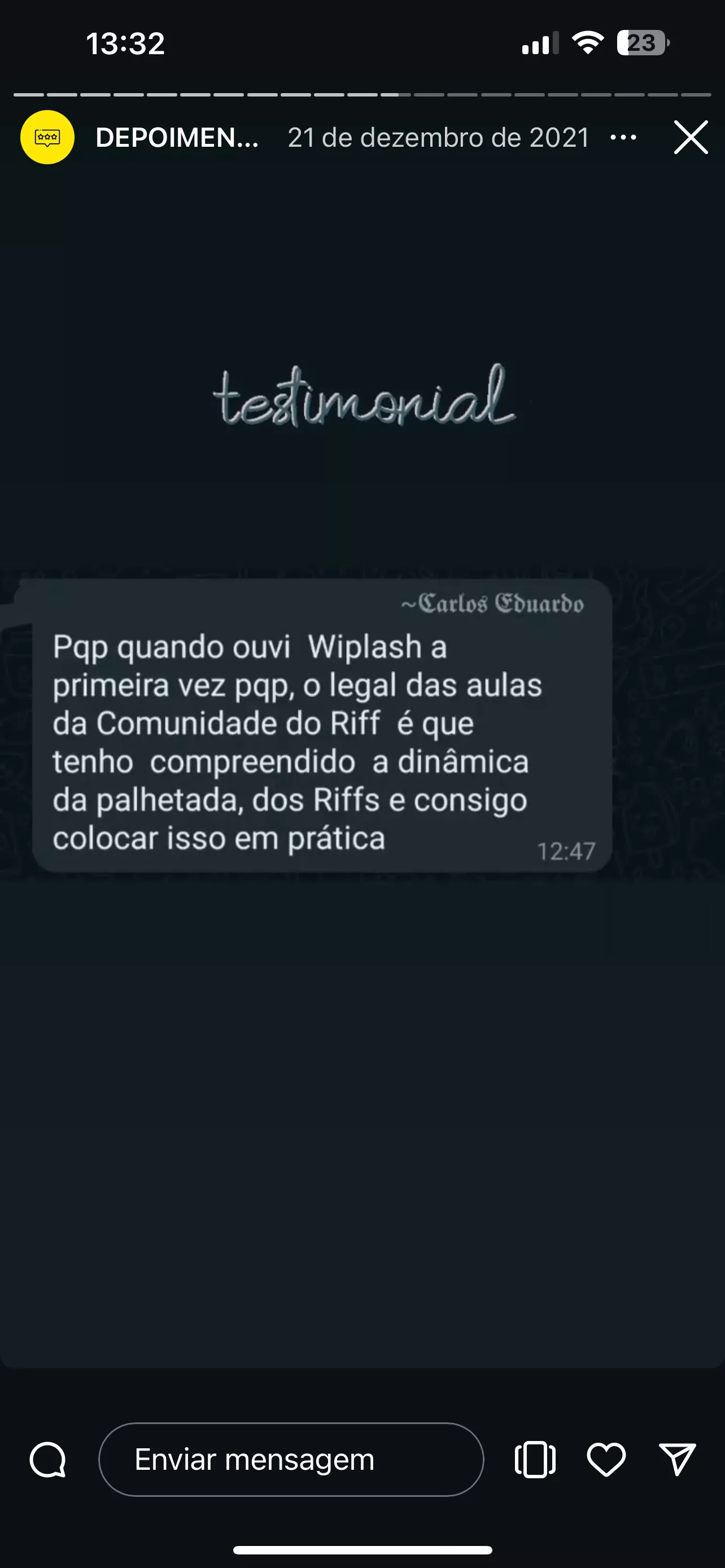Open the DEPOIMEN... highlight title
Screen dimensions: 725x1568
coord(177,138)
